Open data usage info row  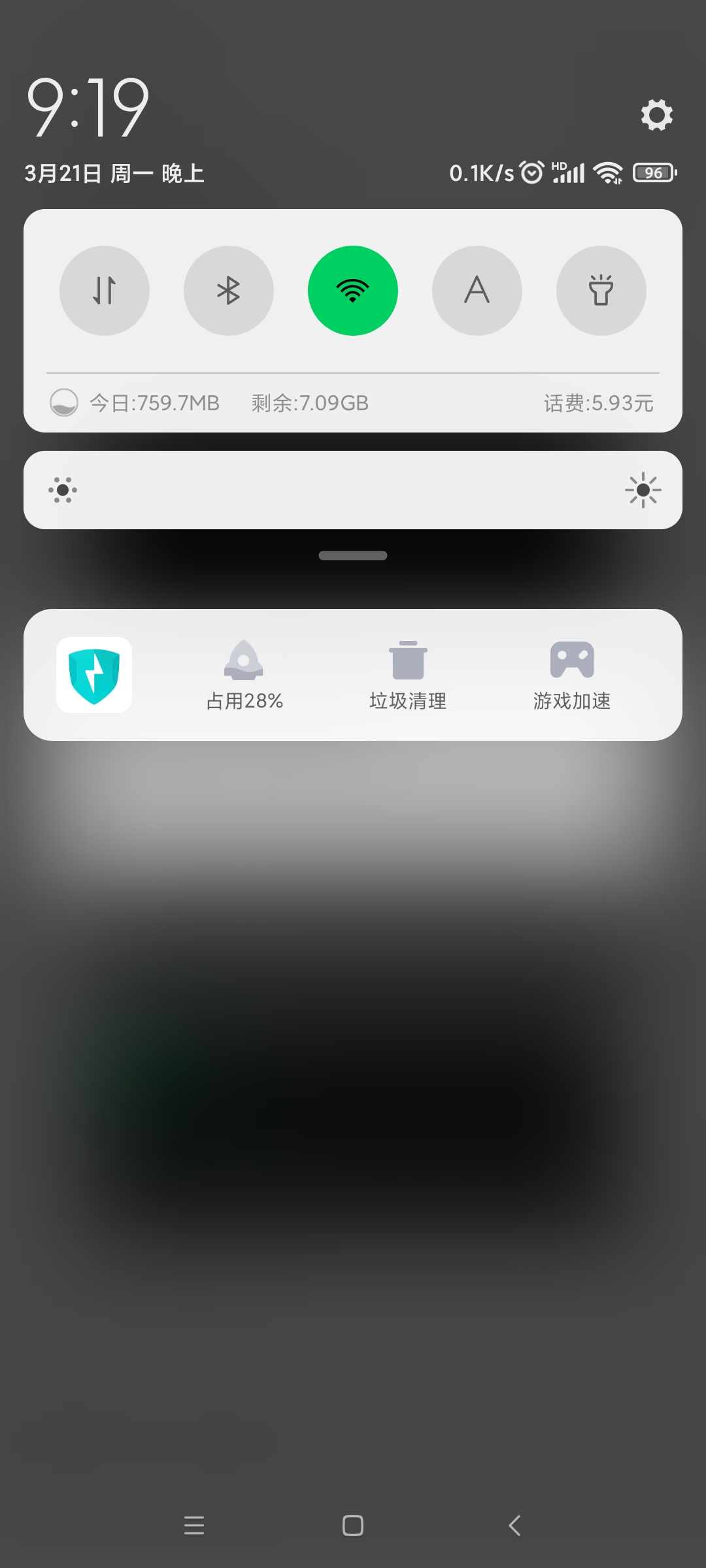coord(353,403)
